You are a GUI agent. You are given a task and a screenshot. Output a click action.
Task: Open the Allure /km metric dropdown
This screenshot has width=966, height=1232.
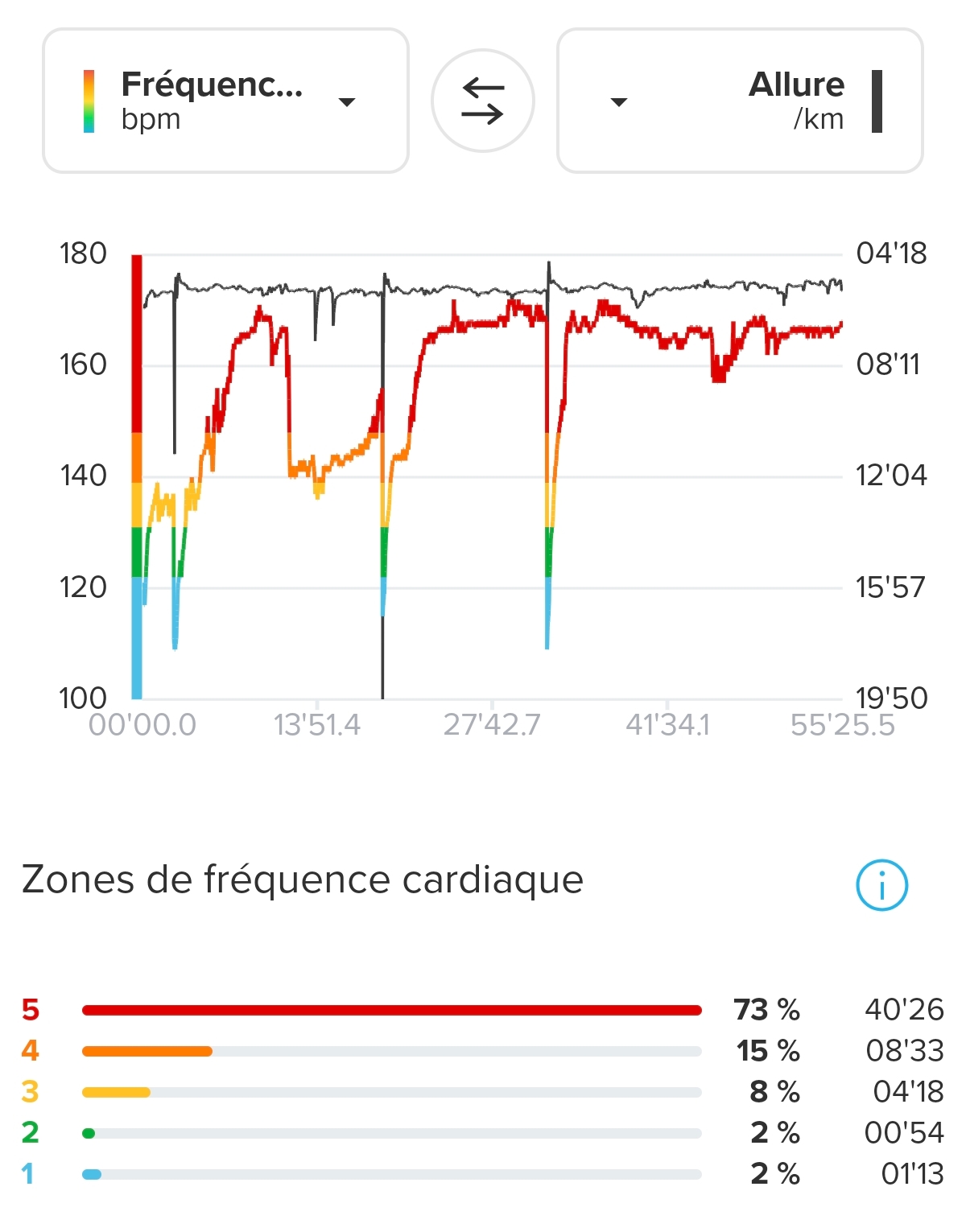[x=739, y=101]
